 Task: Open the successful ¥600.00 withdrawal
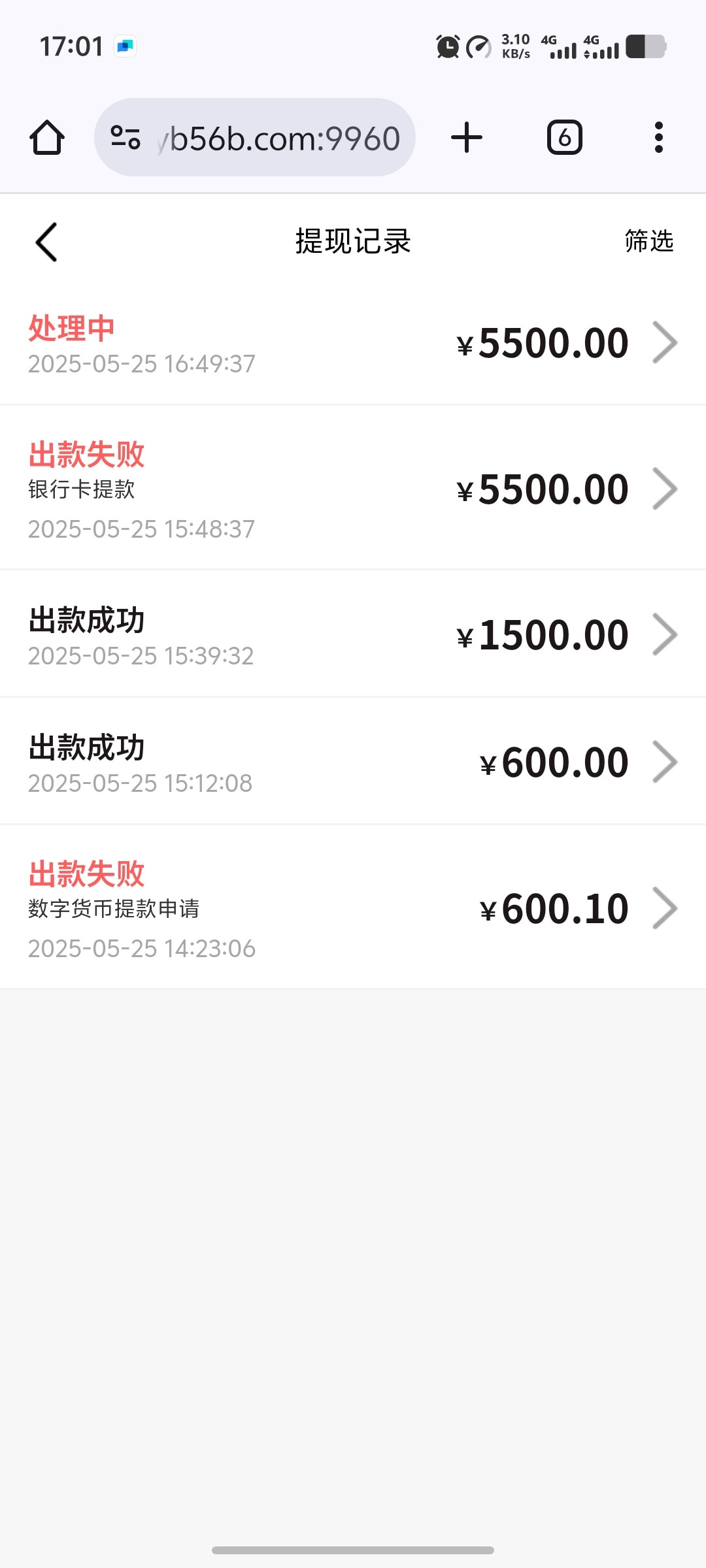click(x=353, y=762)
